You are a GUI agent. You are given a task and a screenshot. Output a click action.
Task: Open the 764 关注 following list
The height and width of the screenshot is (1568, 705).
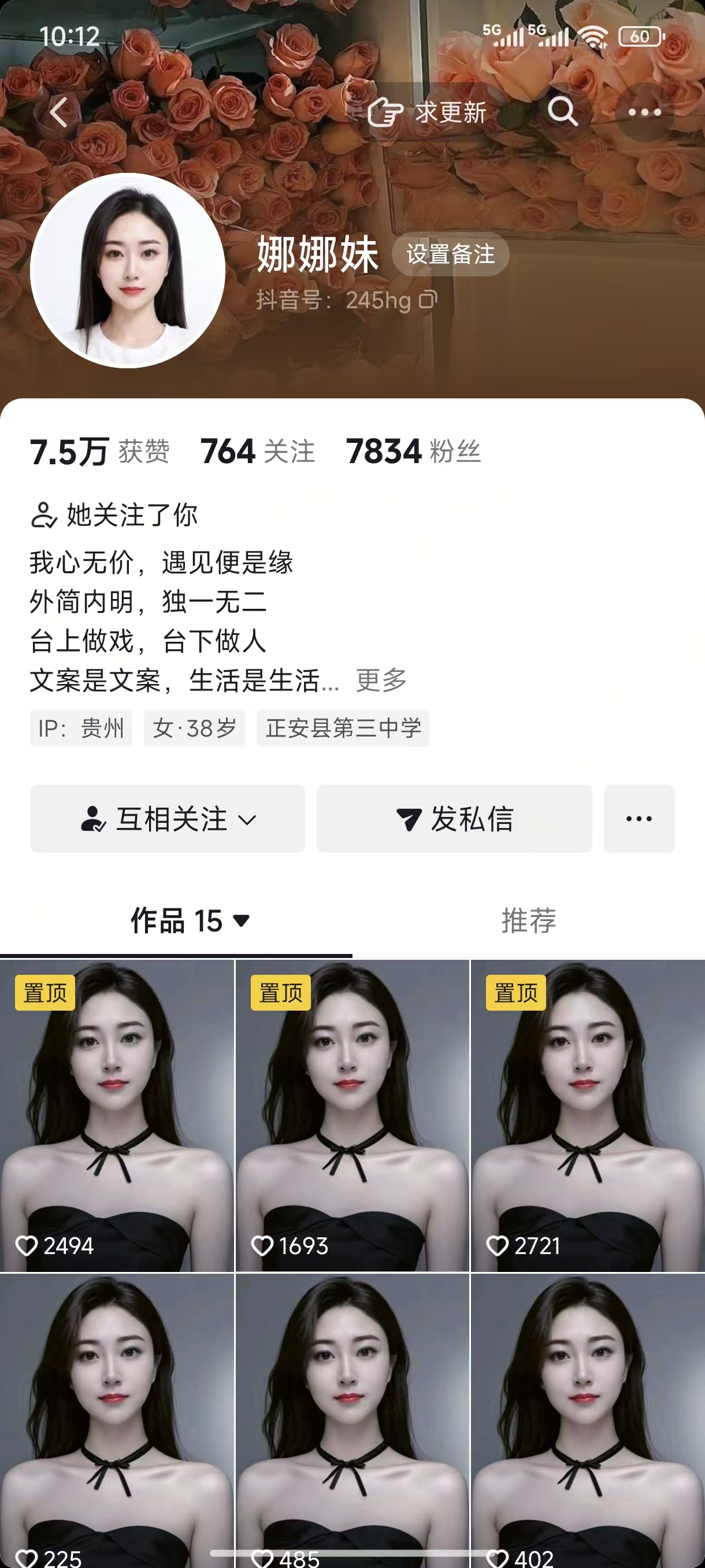(257, 452)
